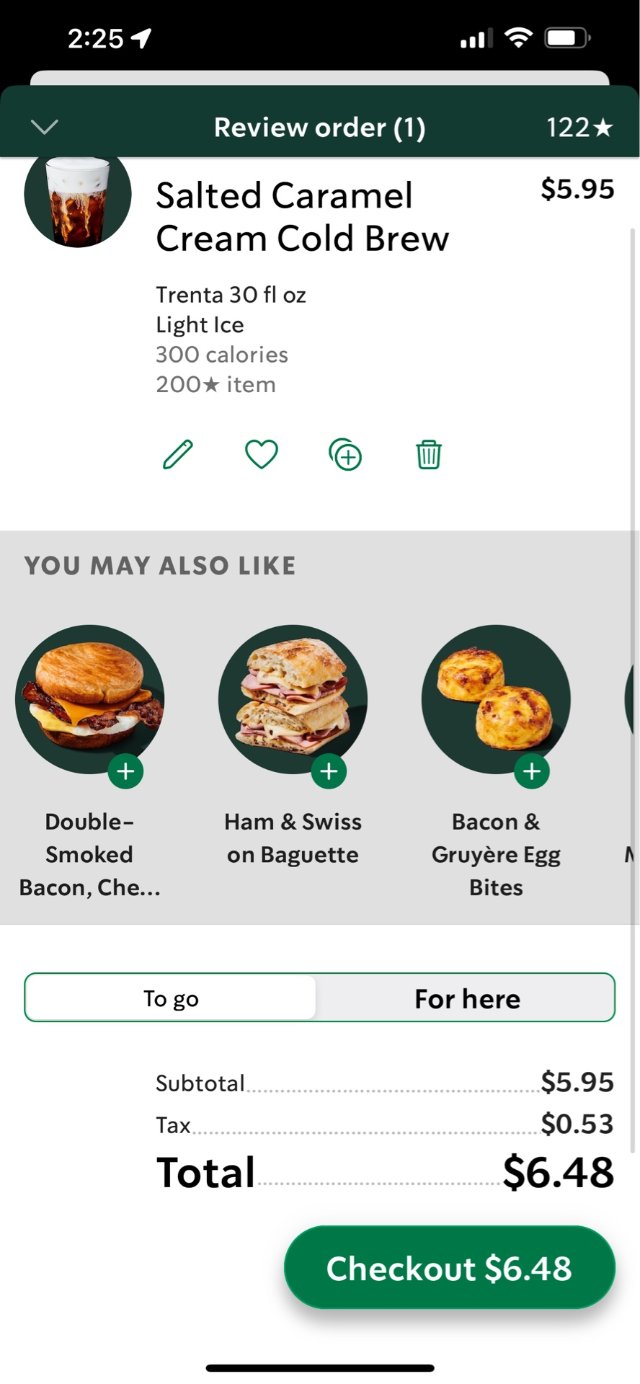This screenshot has width=640, height=1384.
Task: Duplicate the cold brew item in order
Action: 345,455
